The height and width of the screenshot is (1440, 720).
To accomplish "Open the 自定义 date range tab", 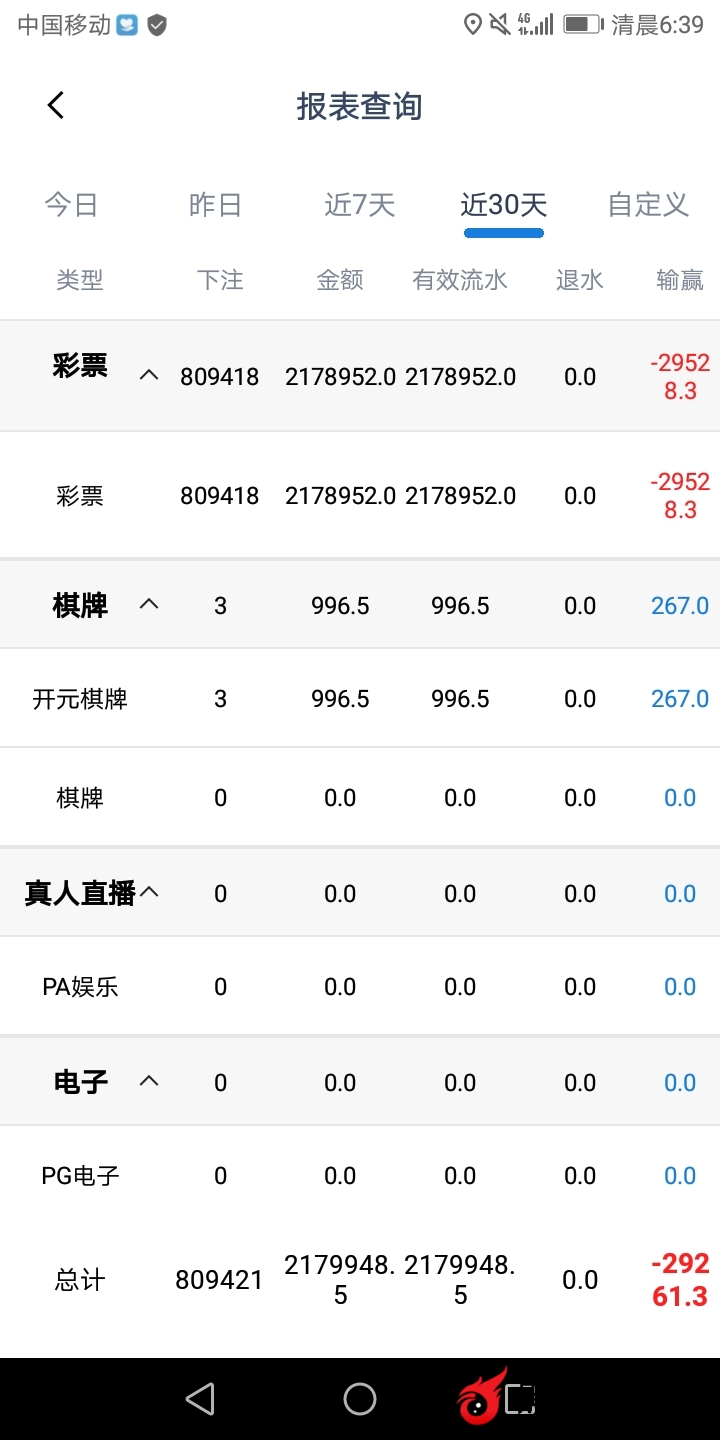I will tap(648, 205).
